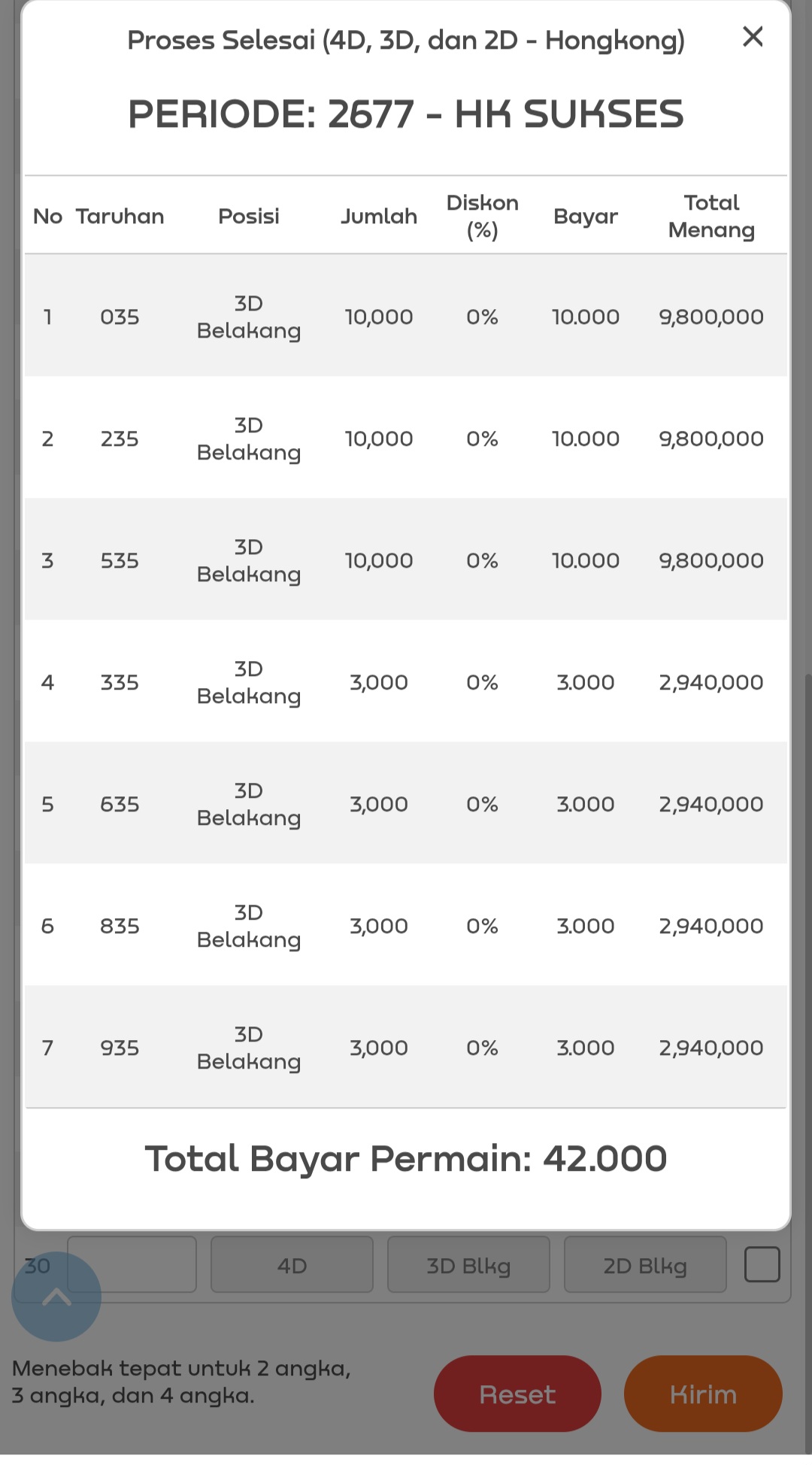This screenshot has width=812, height=1465.
Task: Select the 2D Blkg input field
Action: [x=645, y=1265]
